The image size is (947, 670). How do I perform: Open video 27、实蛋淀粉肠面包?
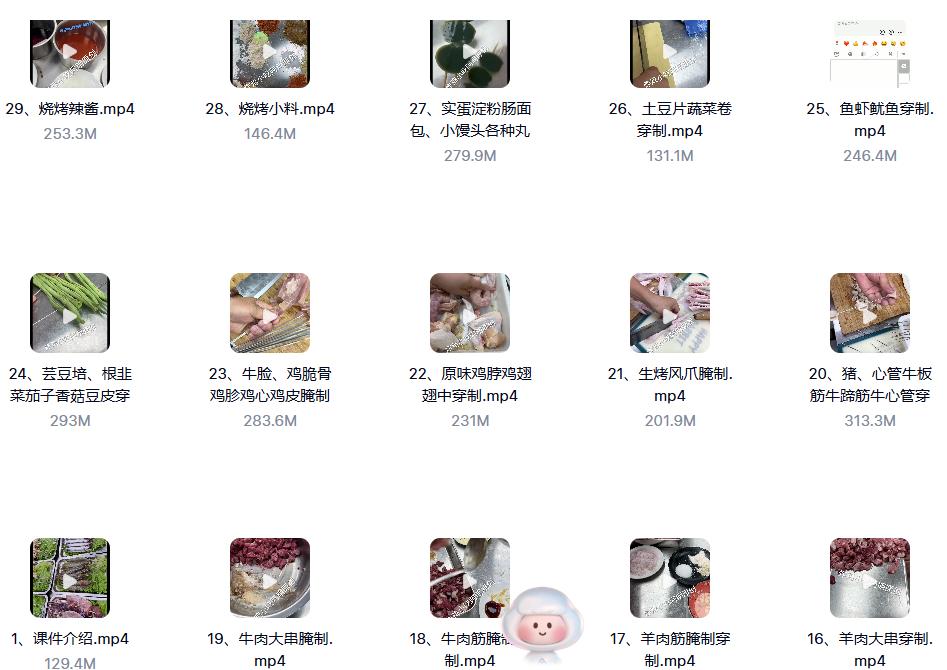(470, 52)
